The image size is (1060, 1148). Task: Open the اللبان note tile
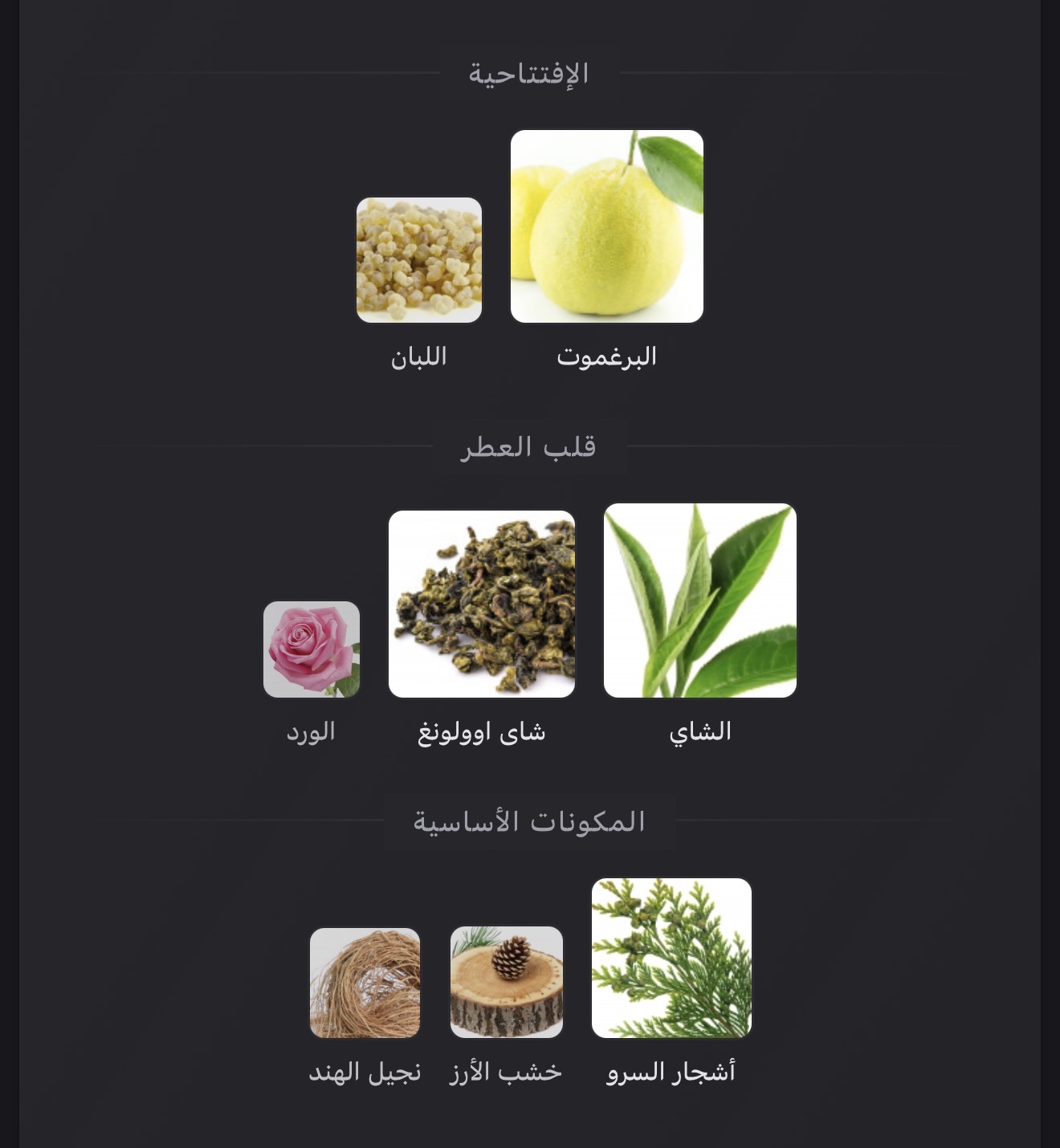(419, 260)
